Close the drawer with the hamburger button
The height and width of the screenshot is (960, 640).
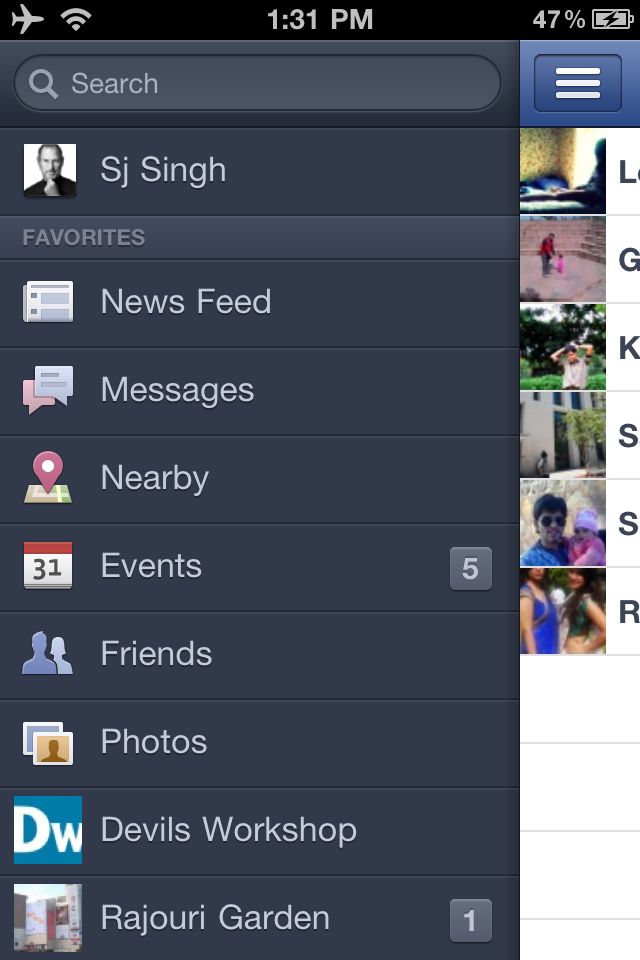click(x=577, y=83)
